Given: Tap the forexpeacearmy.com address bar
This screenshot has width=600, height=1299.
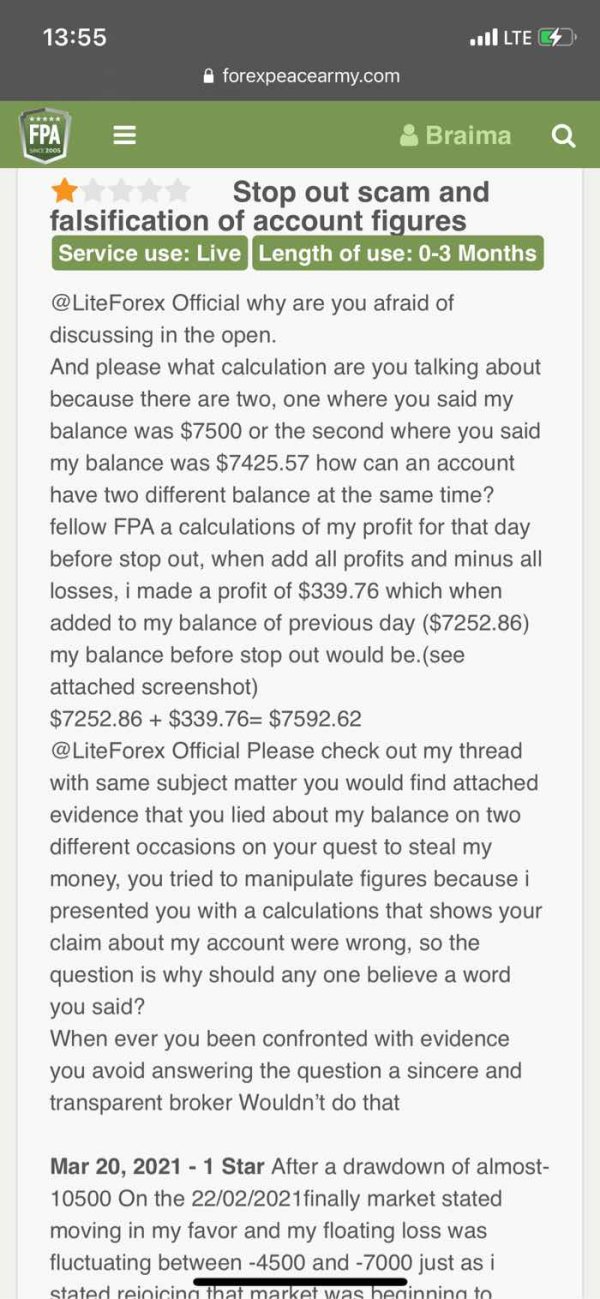Looking at the screenshot, I should tap(300, 76).
